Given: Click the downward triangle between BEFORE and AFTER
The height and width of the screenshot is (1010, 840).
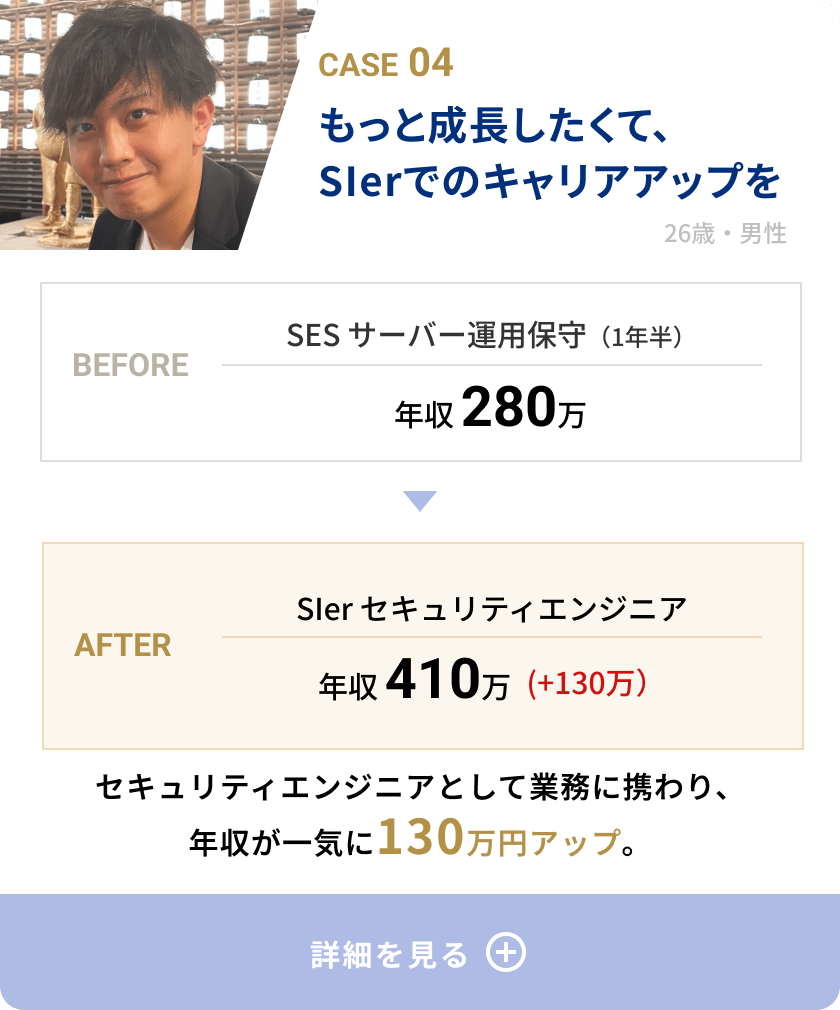Looking at the screenshot, I should pos(421,498).
